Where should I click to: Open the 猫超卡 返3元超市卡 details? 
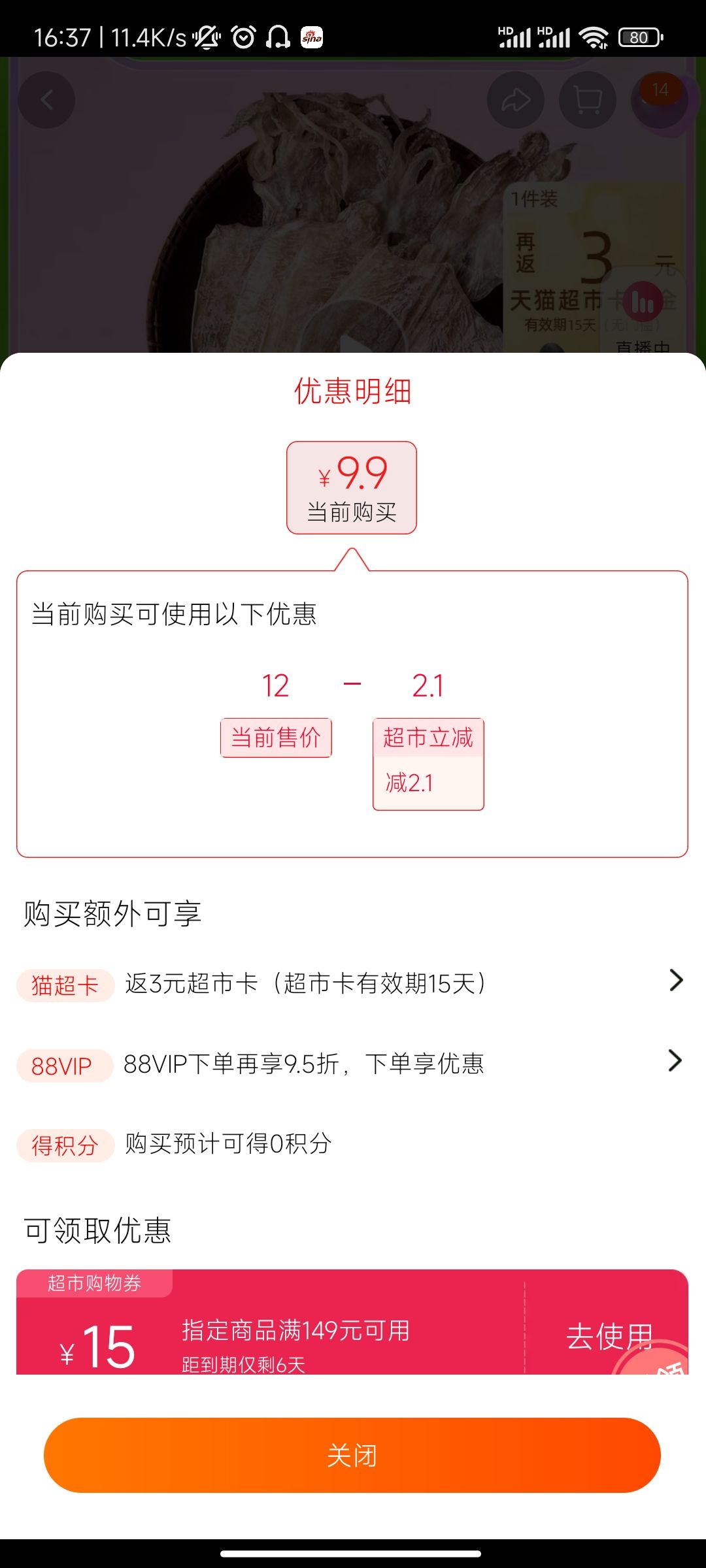click(x=352, y=983)
